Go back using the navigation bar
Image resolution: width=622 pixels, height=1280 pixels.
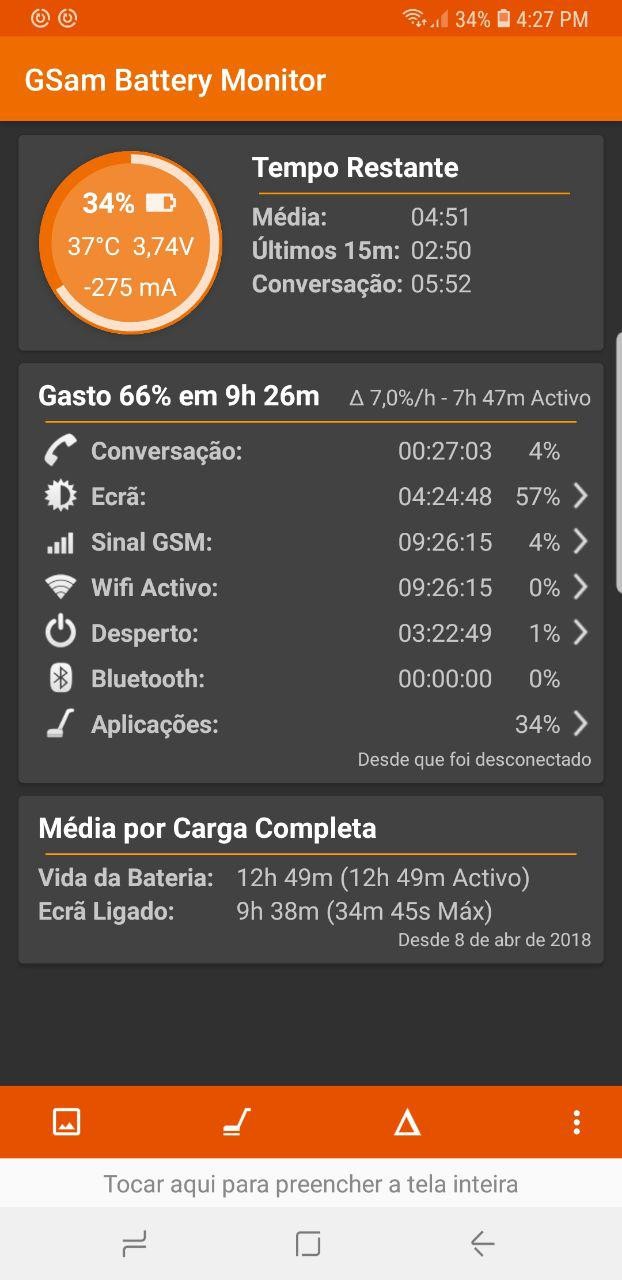482,1243
